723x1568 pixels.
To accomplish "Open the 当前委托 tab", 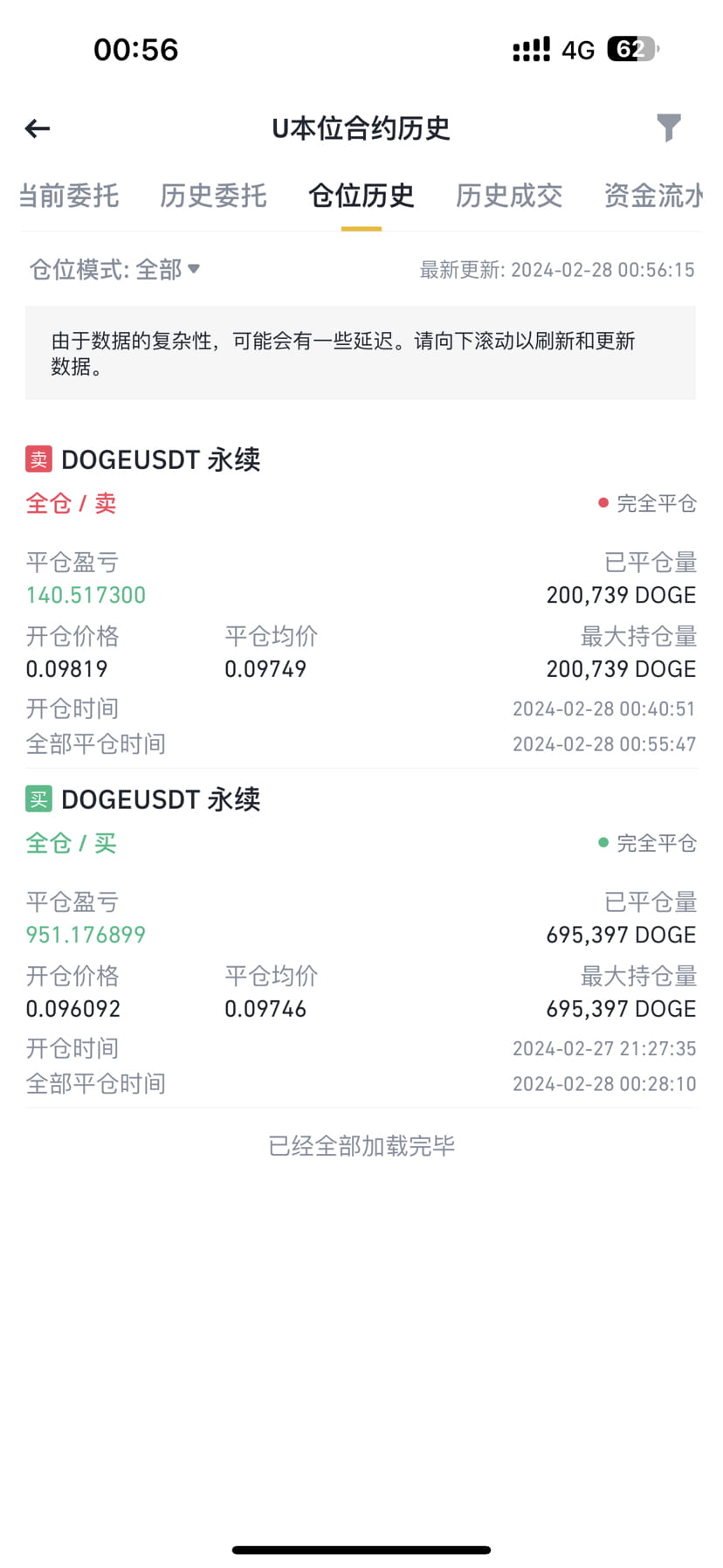I will 68,196.
